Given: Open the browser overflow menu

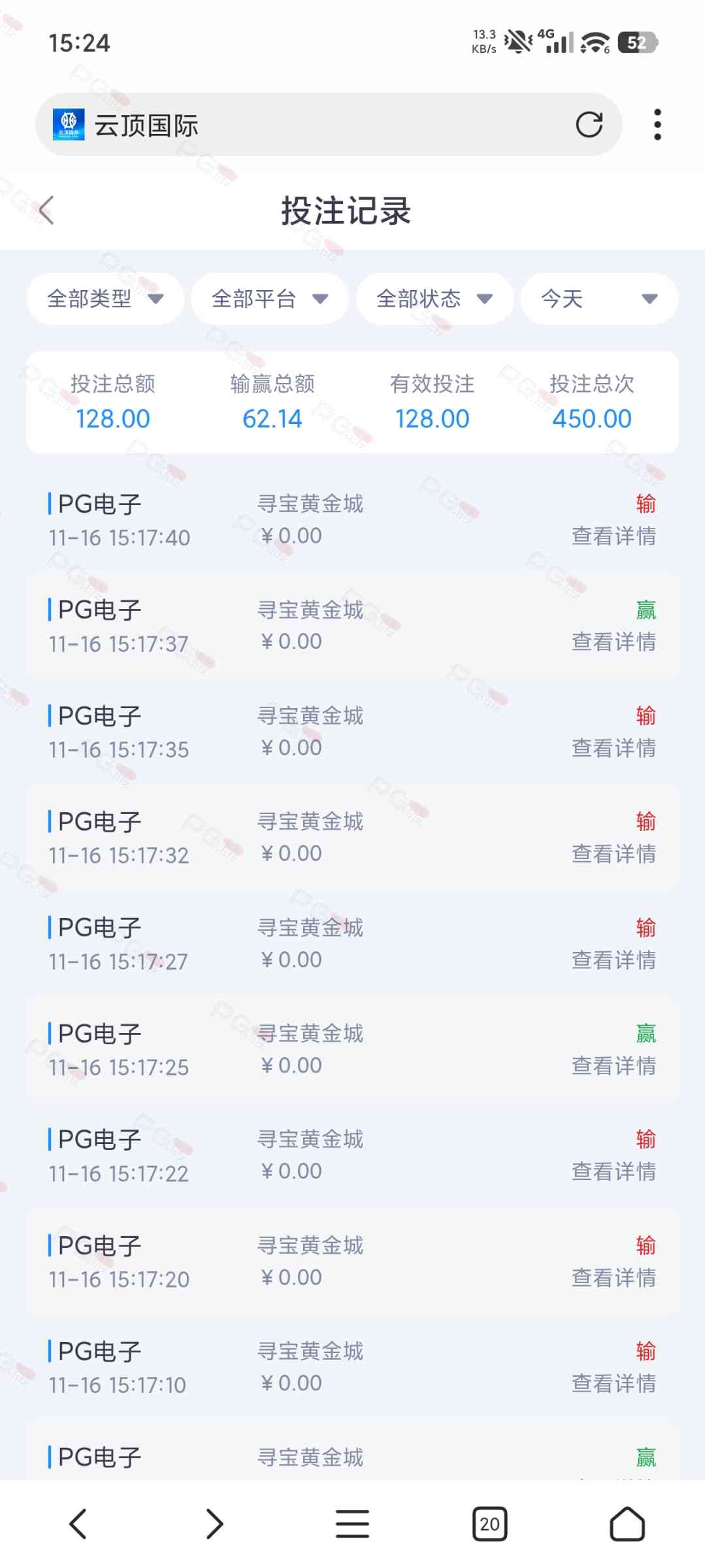Looking at the screenshot, I should pos(657,124).
